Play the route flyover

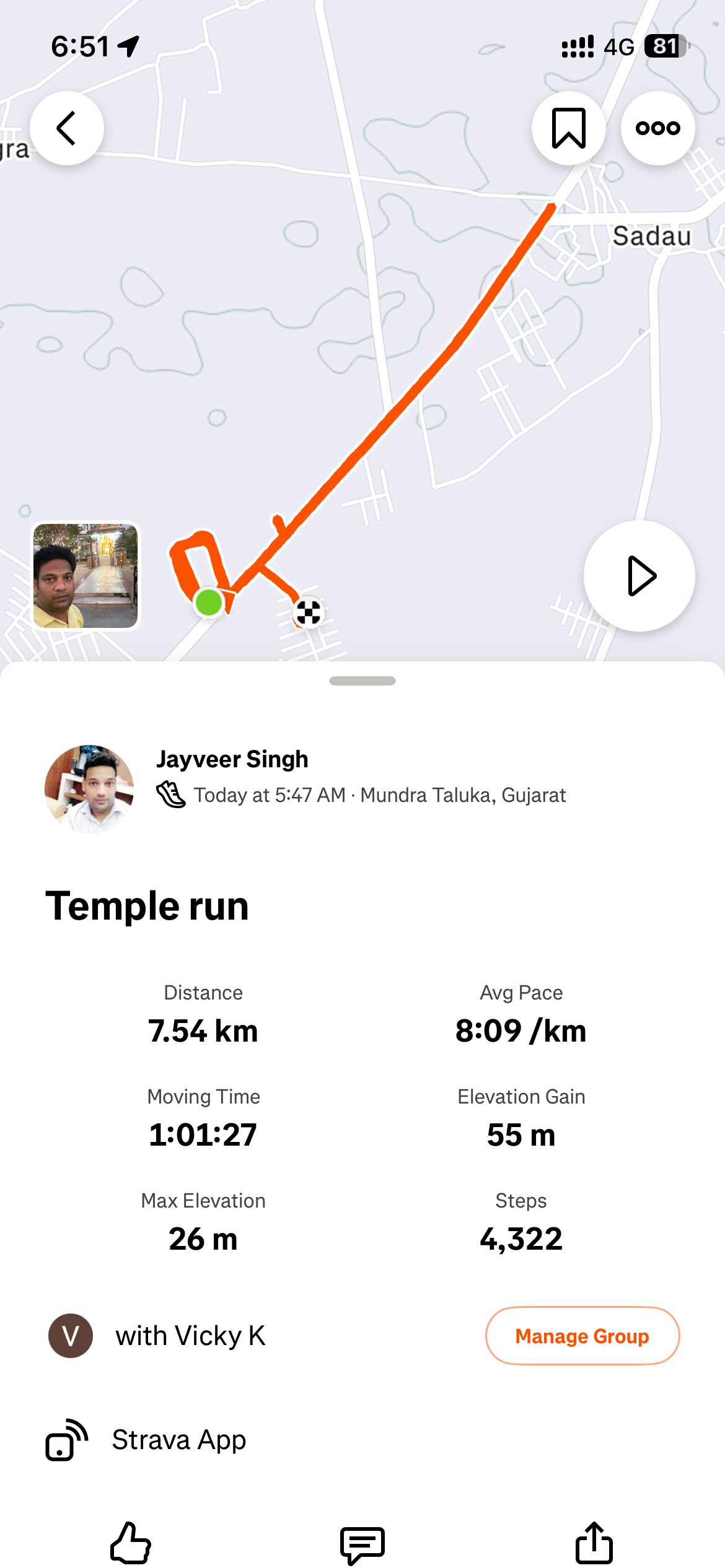[639, 576]
